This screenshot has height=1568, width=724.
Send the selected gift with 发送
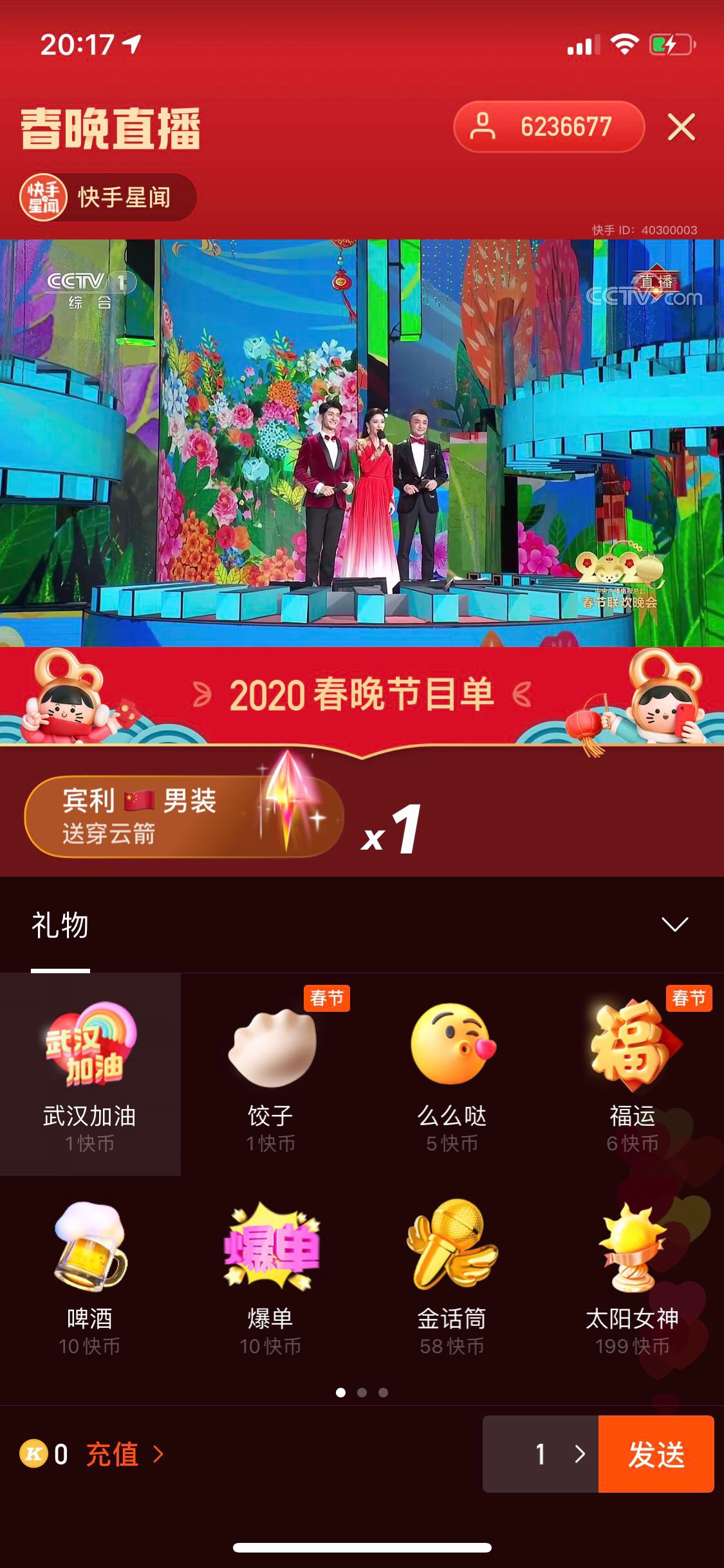656,1454
